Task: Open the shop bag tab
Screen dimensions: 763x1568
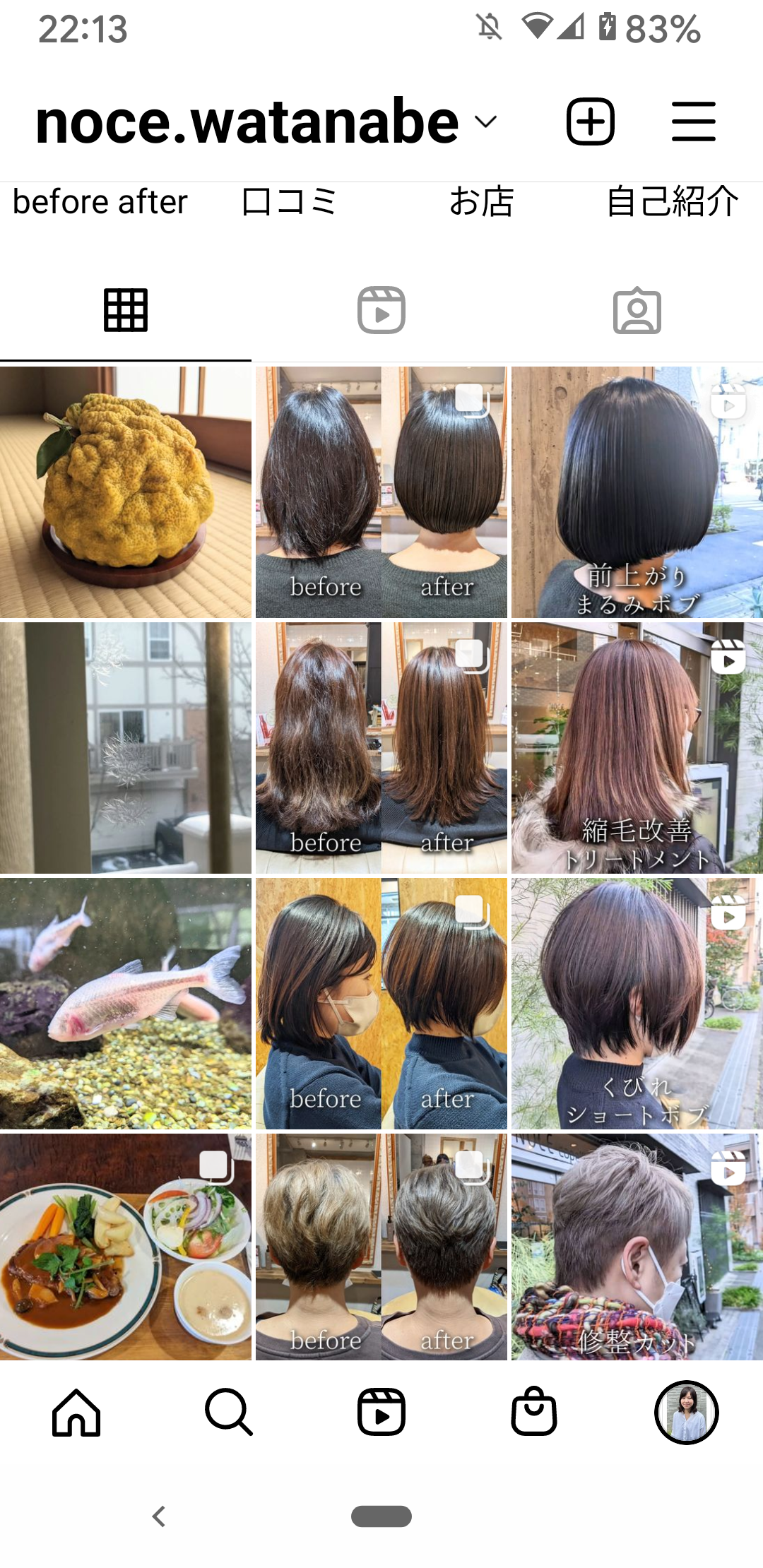Action: (533, 1413)
